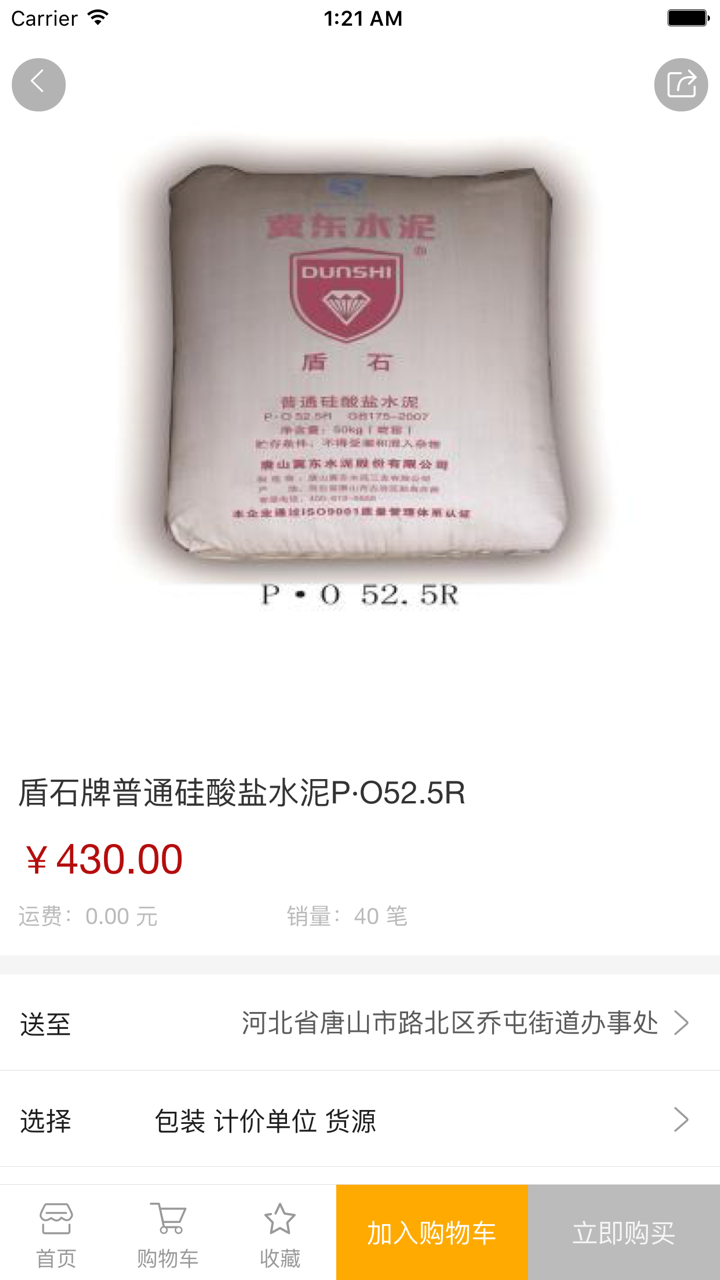Viewport: 720px width, 1280px height.
Task: Tap the battery indicator
Action: (x=687, y=17)
